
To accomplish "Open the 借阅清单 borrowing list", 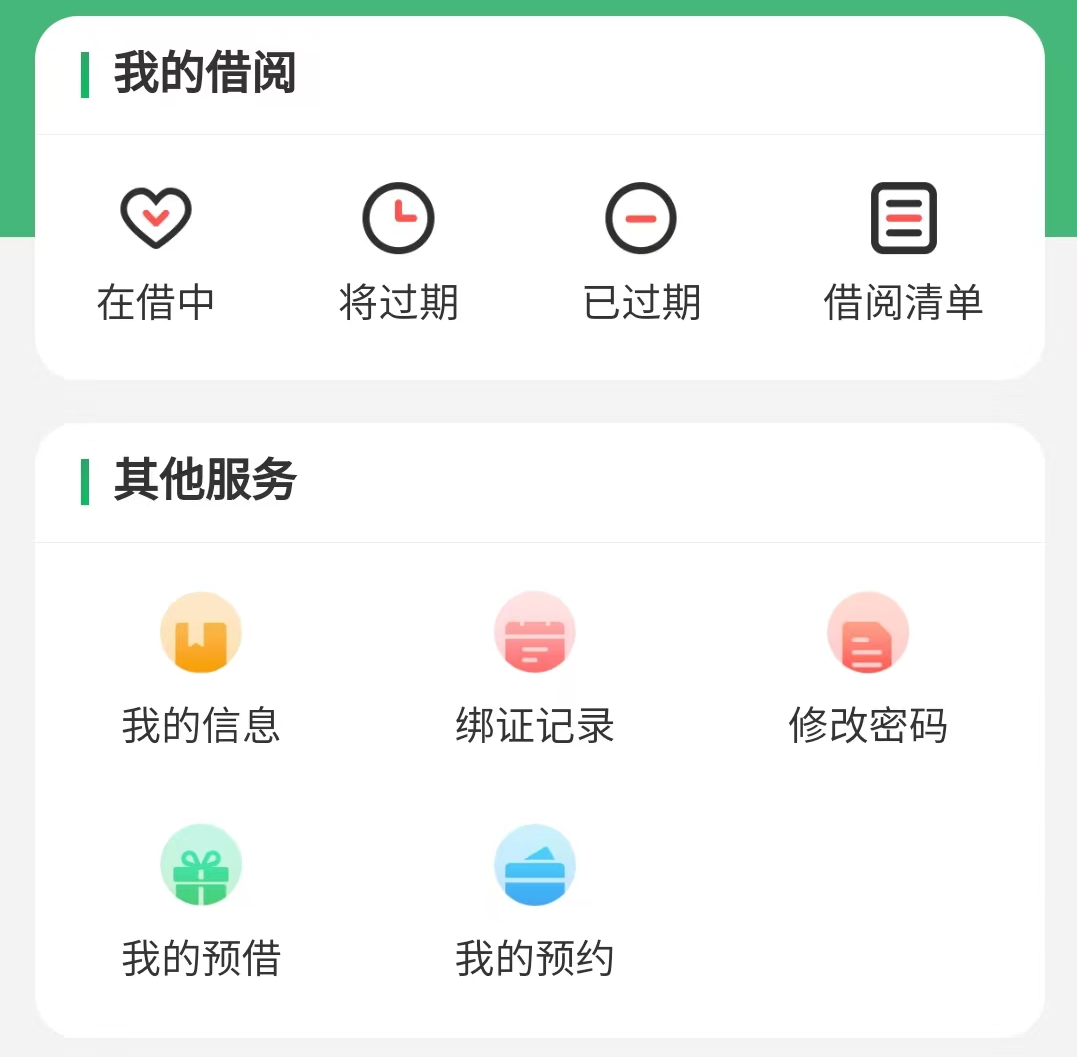I will pyautogui.click(x=903, y=252).
